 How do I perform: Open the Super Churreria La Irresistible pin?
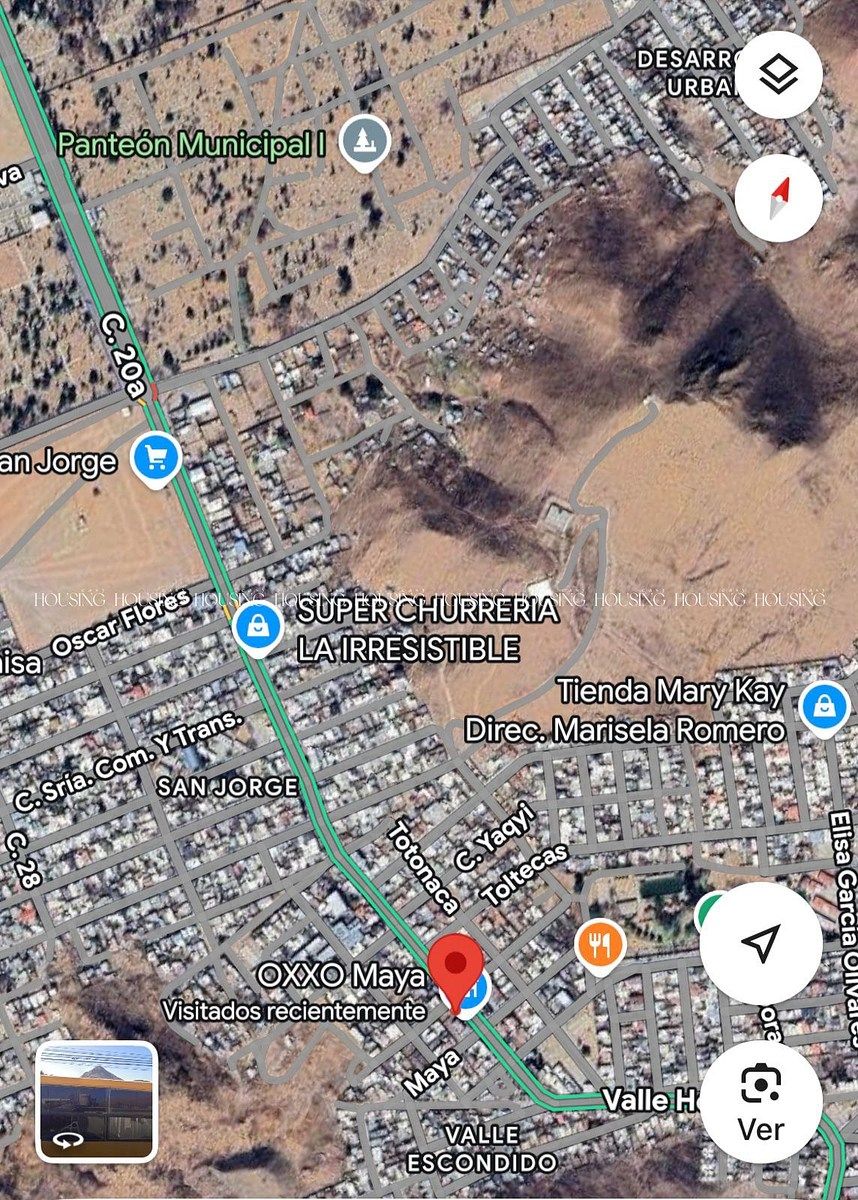[x=259, y=628]
